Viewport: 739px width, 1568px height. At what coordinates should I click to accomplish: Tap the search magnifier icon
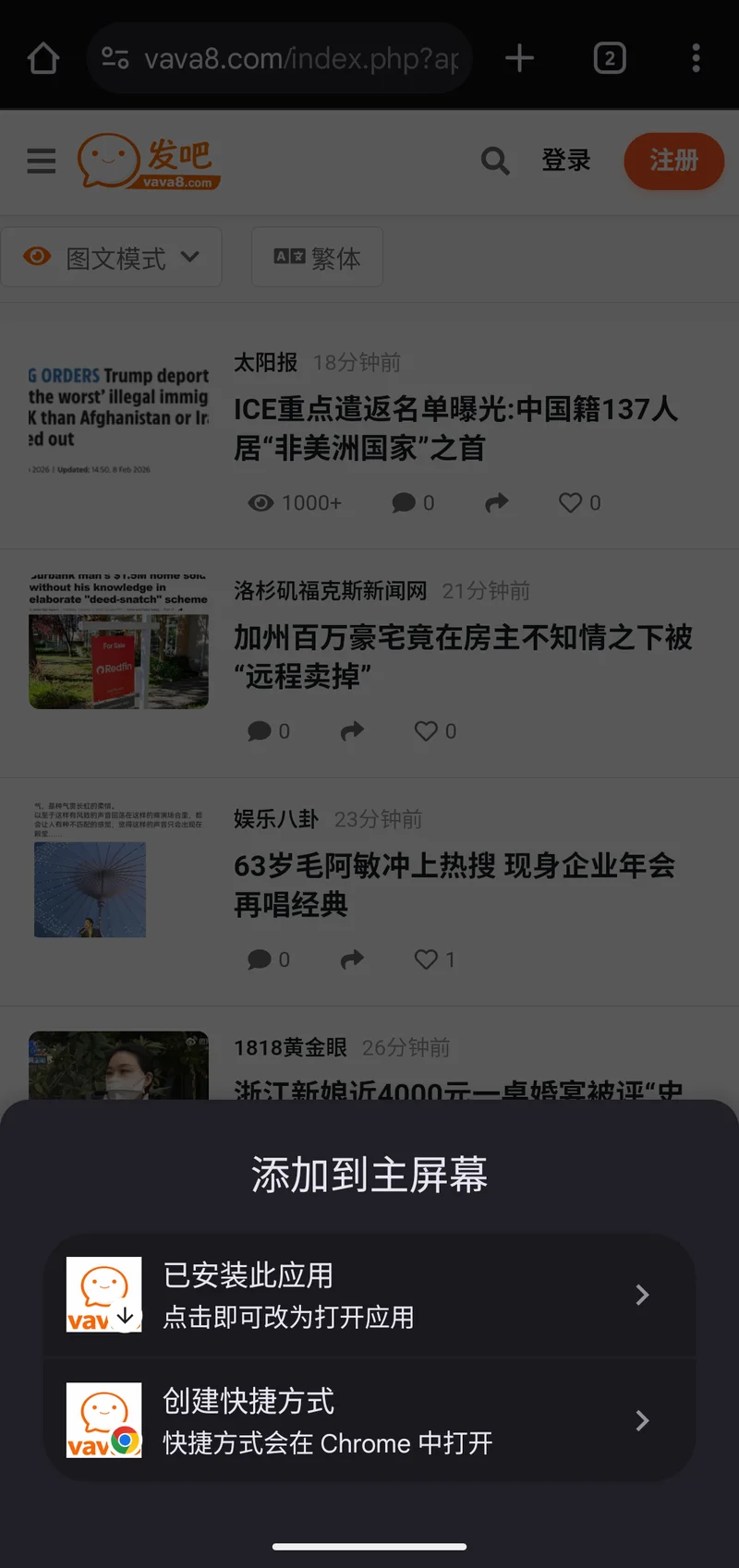pos(495,161)
